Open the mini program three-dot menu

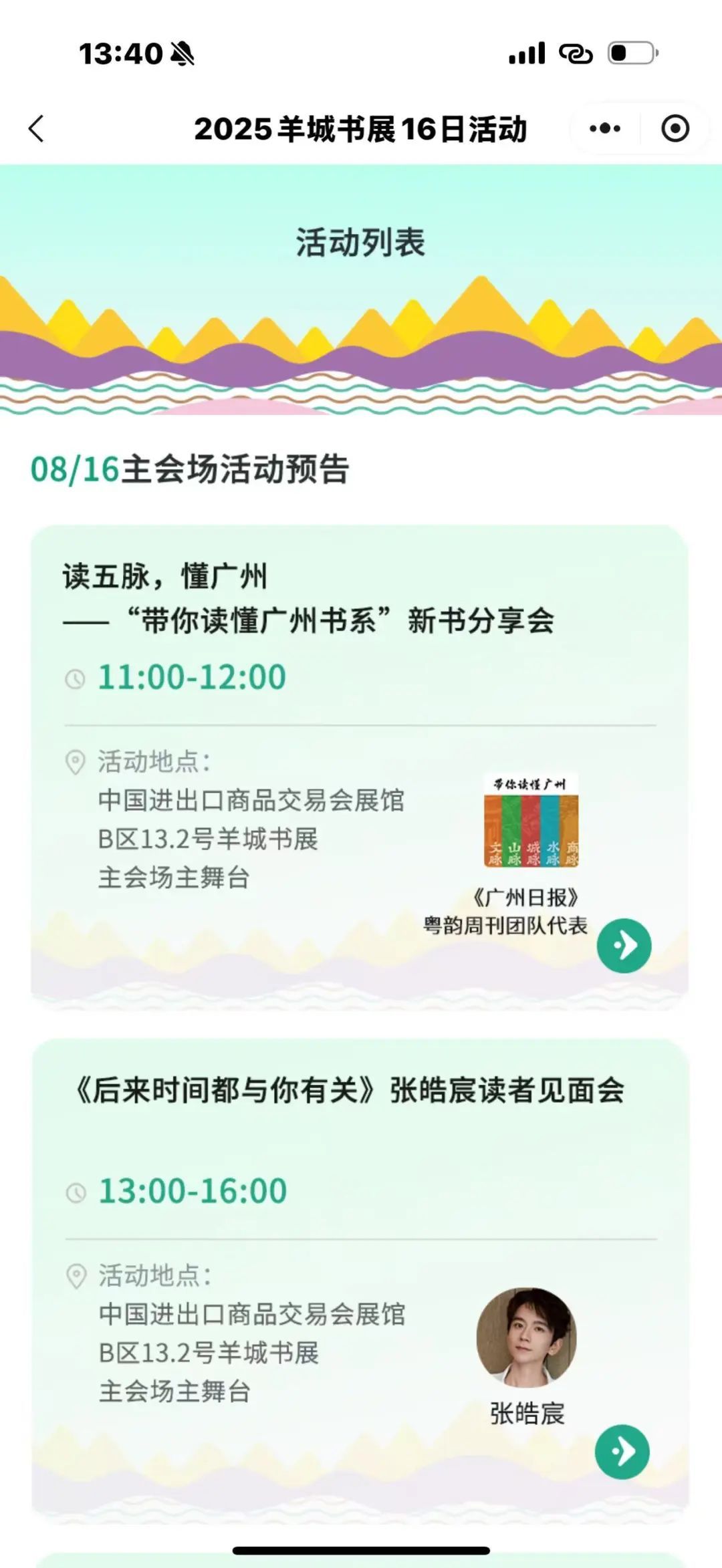coord(605,128)
